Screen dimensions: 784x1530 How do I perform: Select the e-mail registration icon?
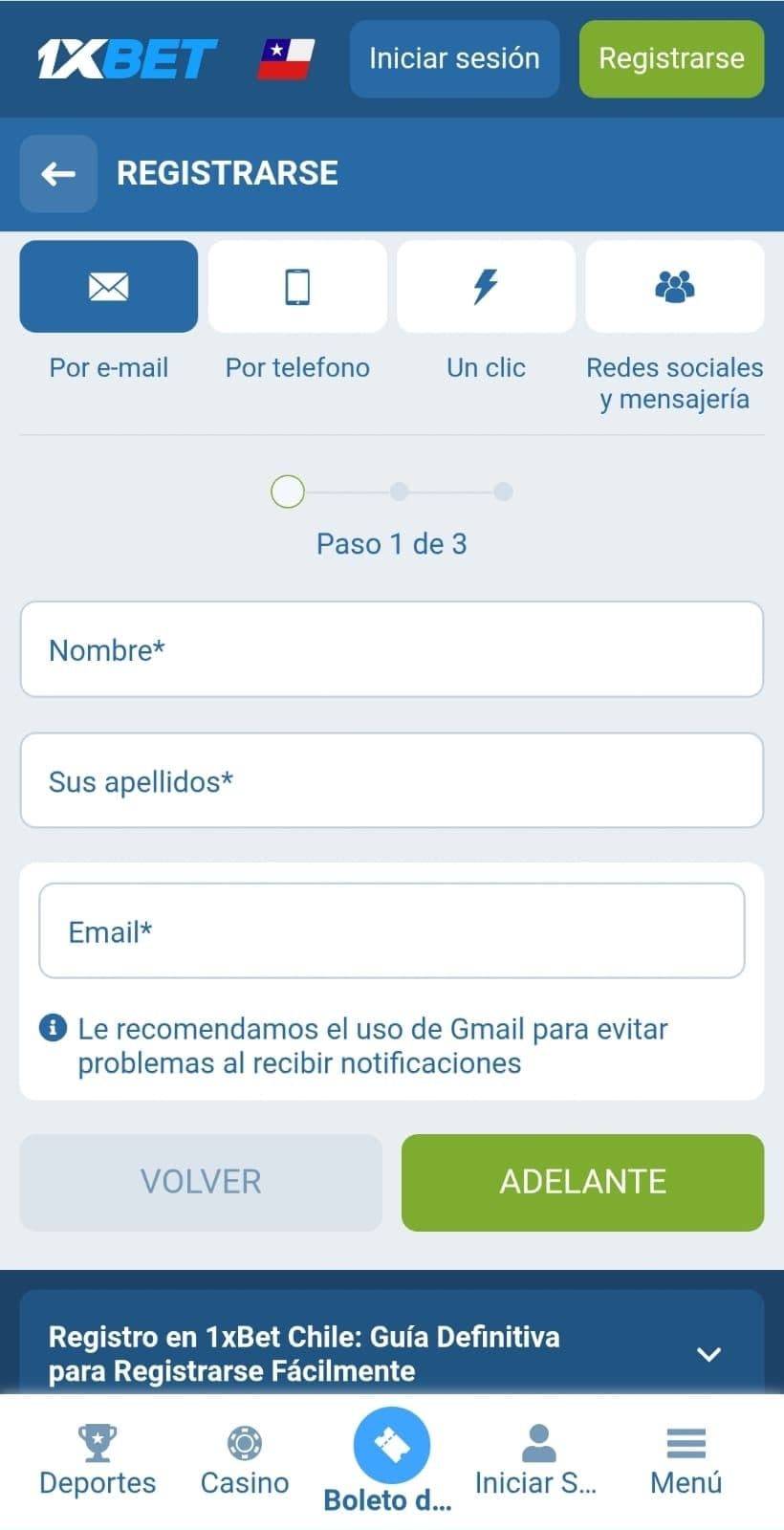pos(108,285)
